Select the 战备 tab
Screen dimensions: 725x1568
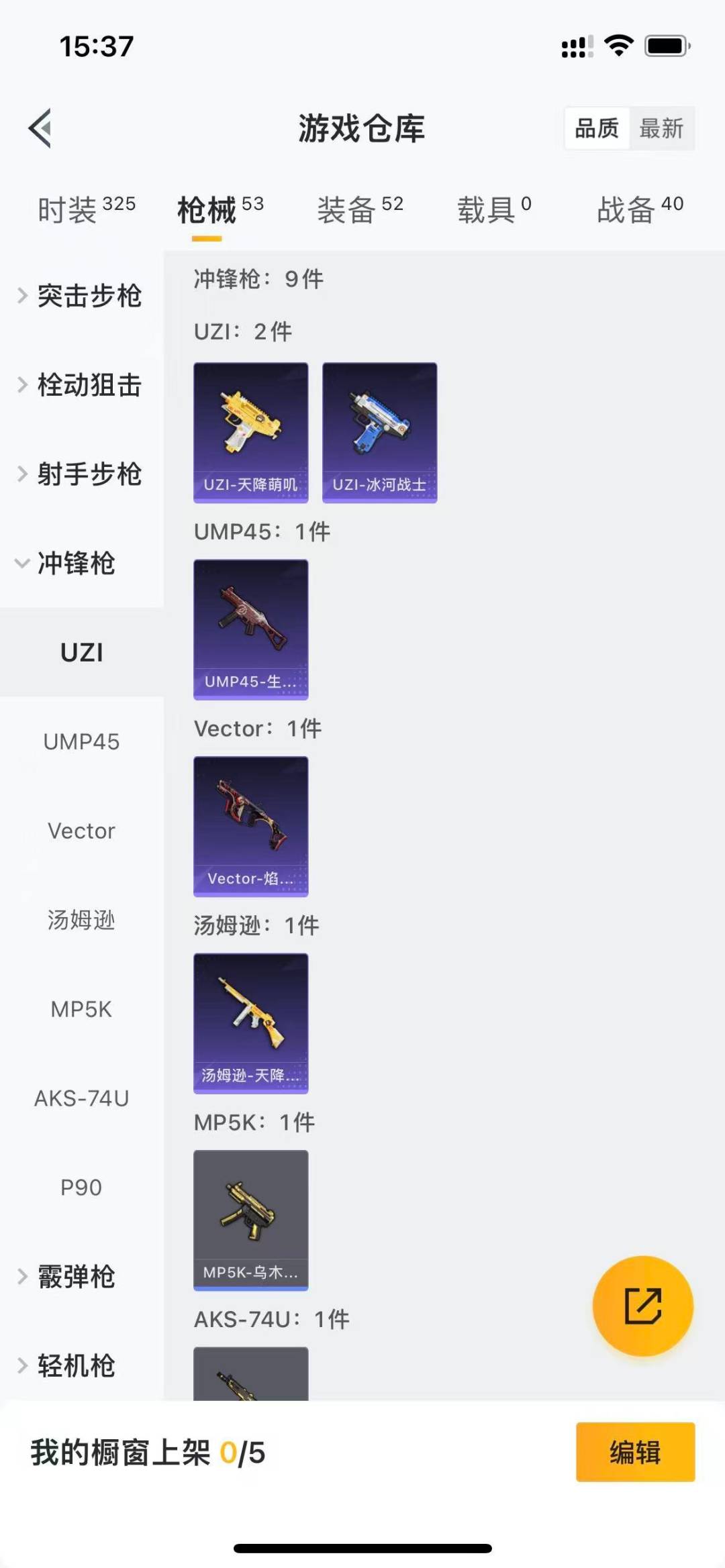[x=640, y=209]
